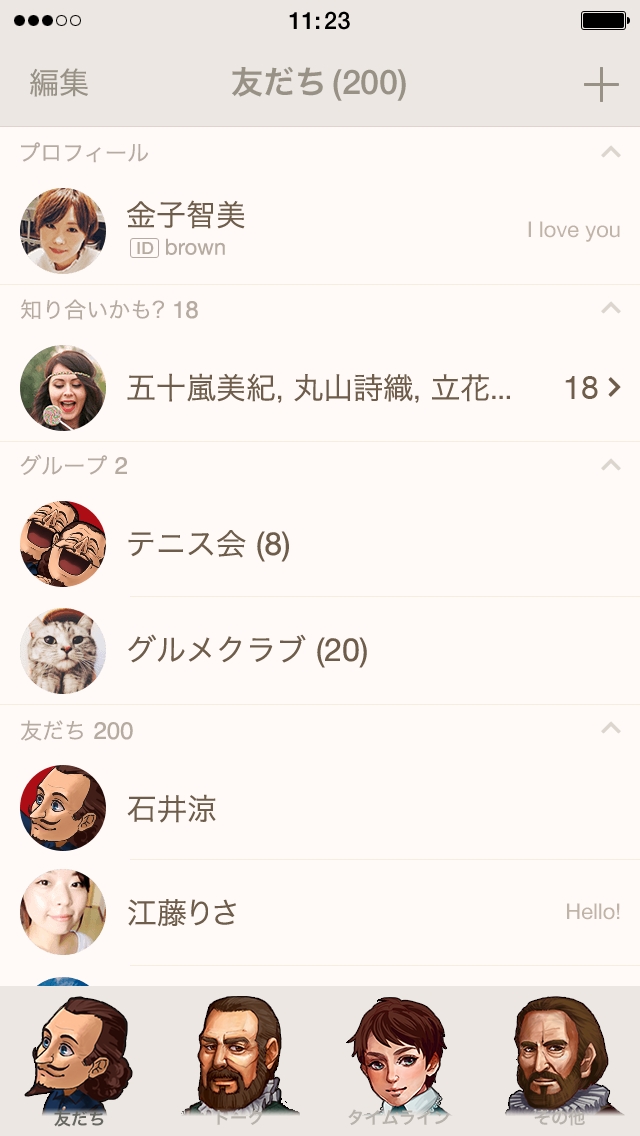640x1136 pixels.
Task: Select the 友だち tab
Action: point(79,1060)
